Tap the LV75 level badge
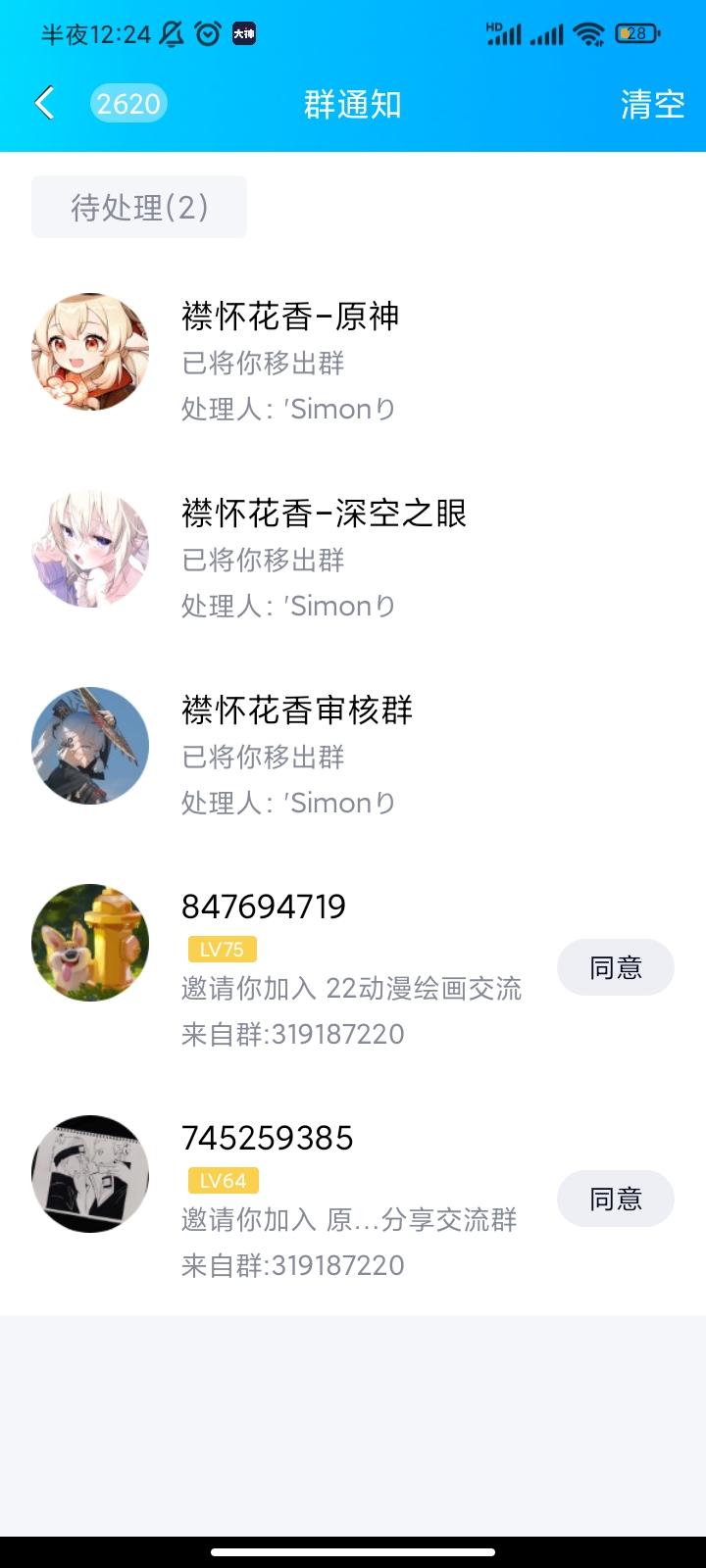Screen dimensions: 706x1568 (x=222, y=950)
